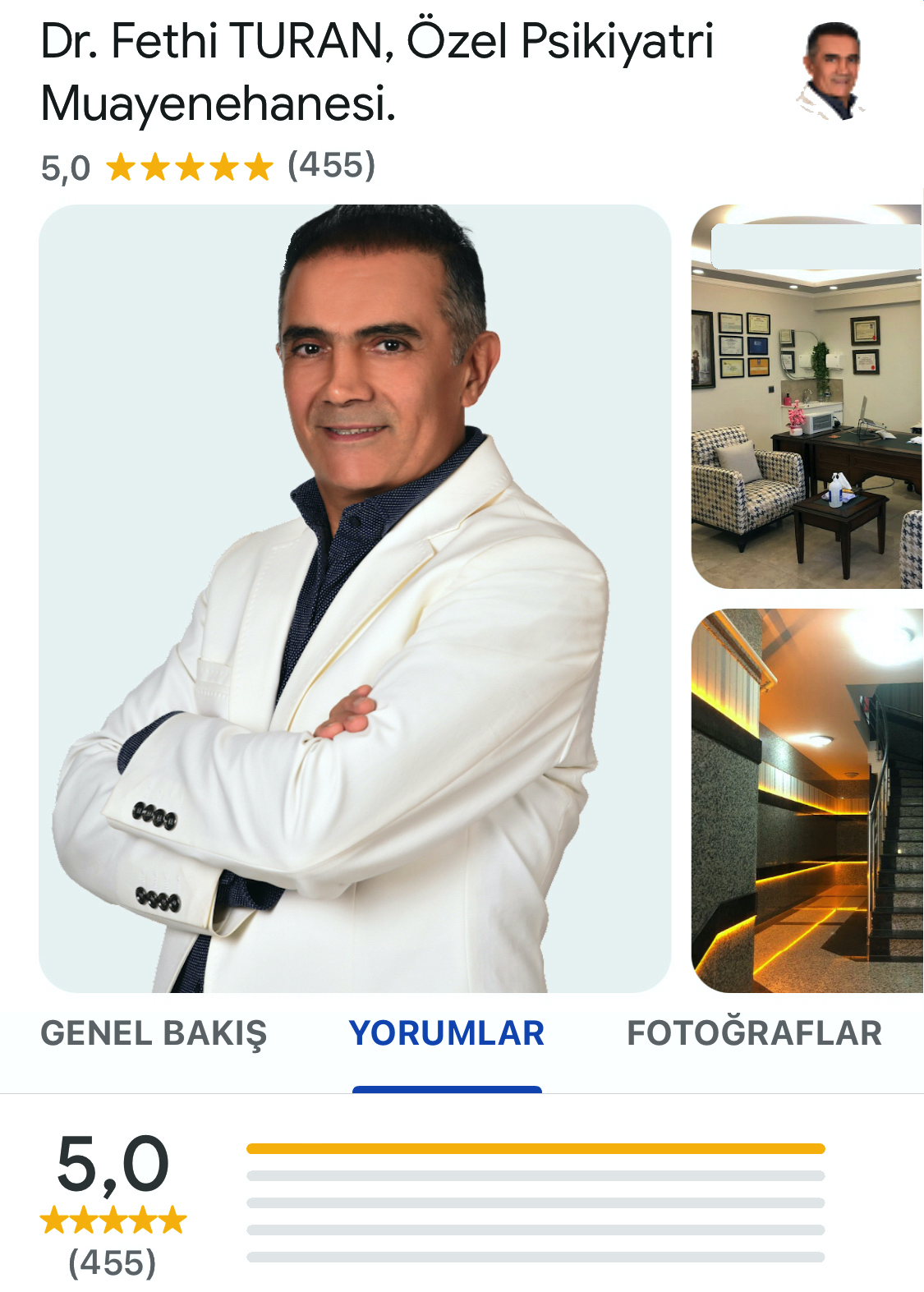Switch to the GENEL BAKIŞ tab
The image size is (924, 1292).
click(154, 1033)
